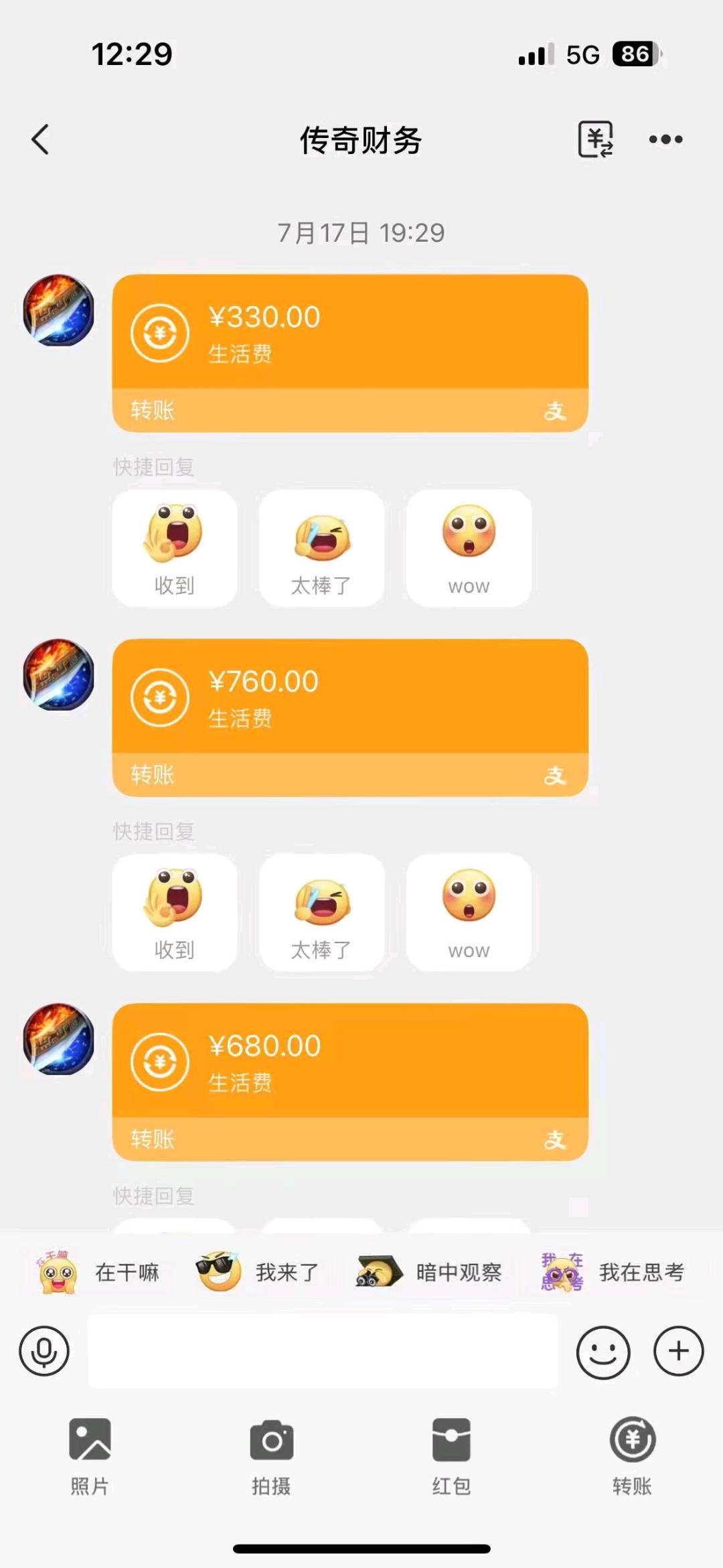Send the 我在思考 sticker suggestion
The height and width of the screenshot is (1568, 723).
tap(613, 1272)
